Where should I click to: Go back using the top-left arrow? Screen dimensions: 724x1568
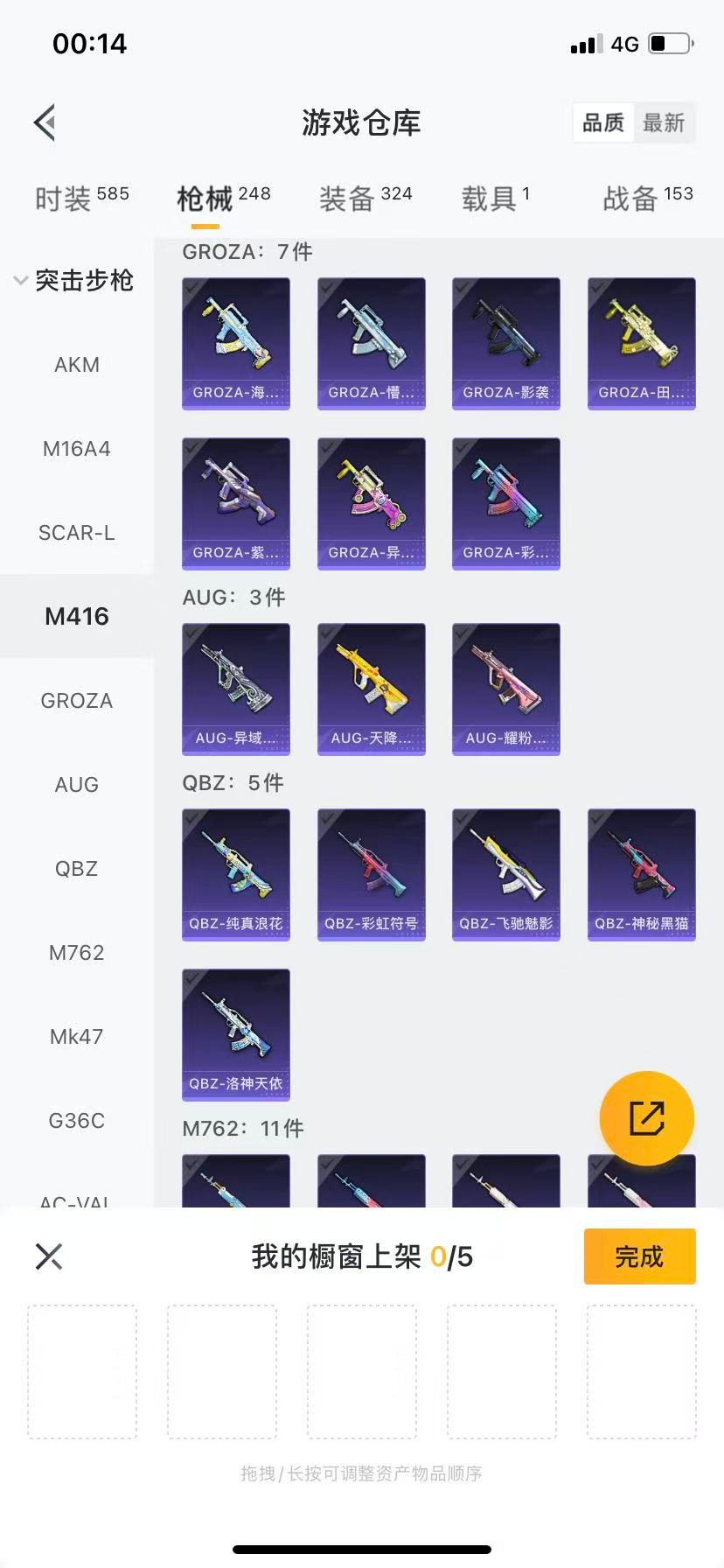(45, 122)
